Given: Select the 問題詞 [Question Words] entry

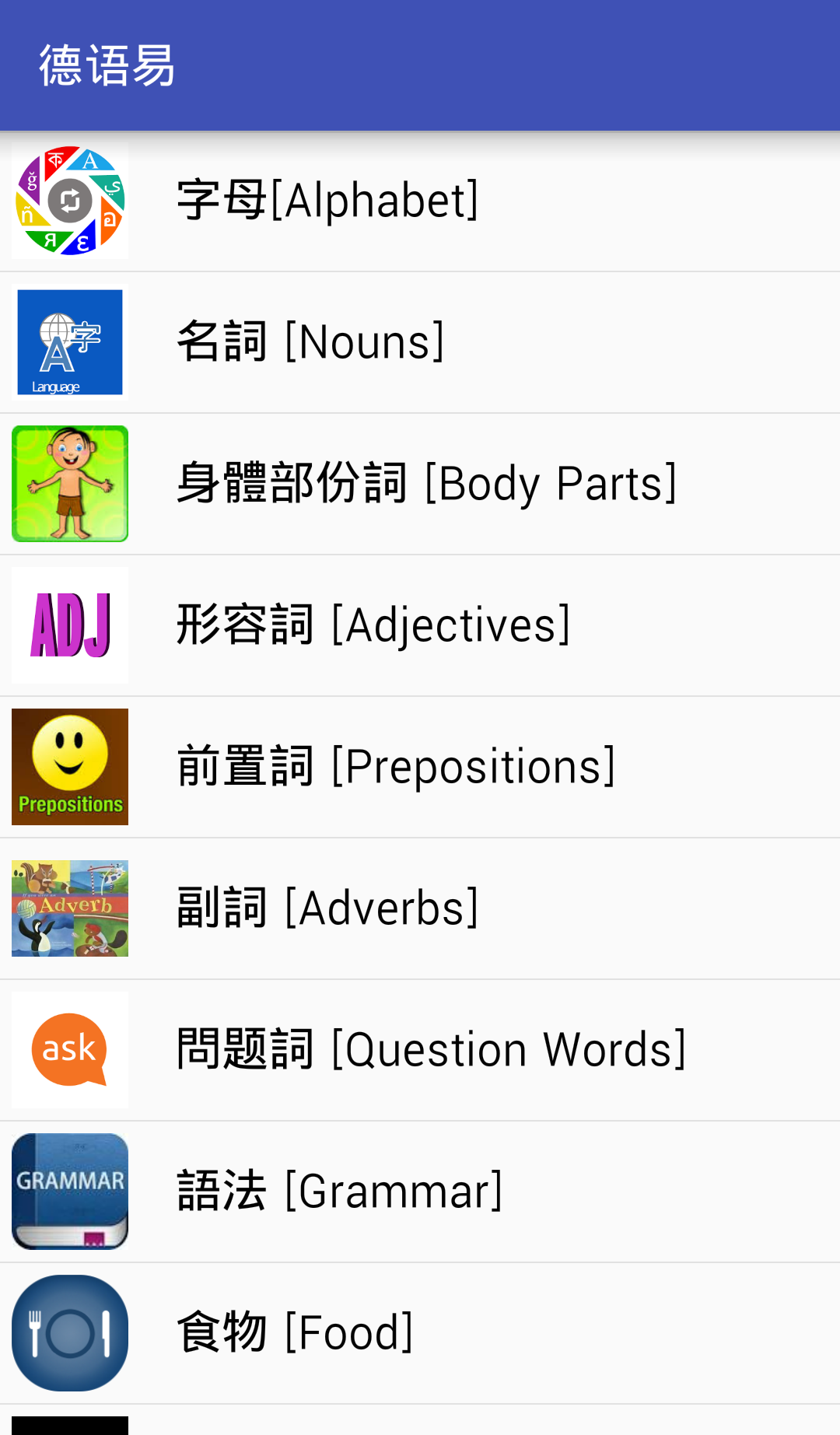Looking at the screenshot, I should [x=432, y=1049].
